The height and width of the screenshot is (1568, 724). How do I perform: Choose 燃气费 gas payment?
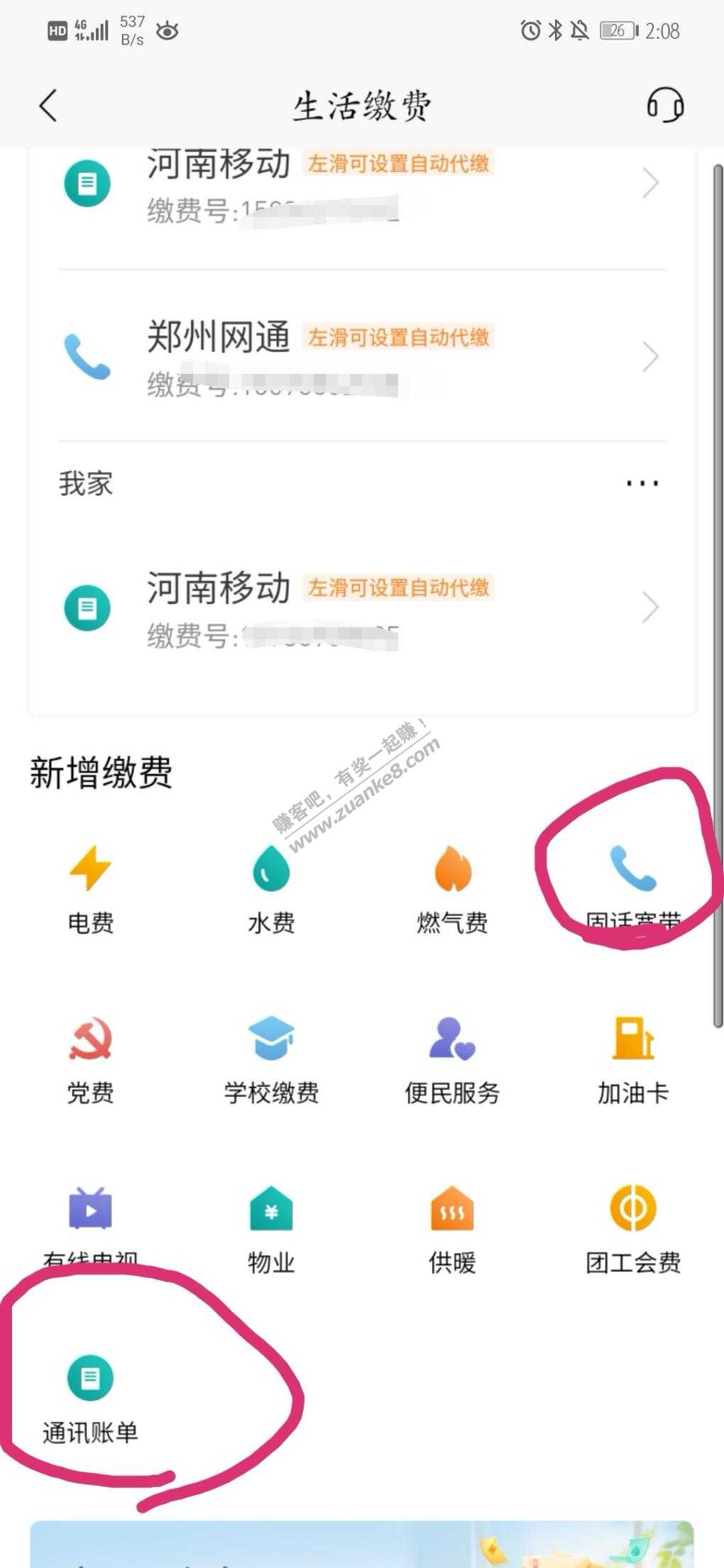(452, 888)
